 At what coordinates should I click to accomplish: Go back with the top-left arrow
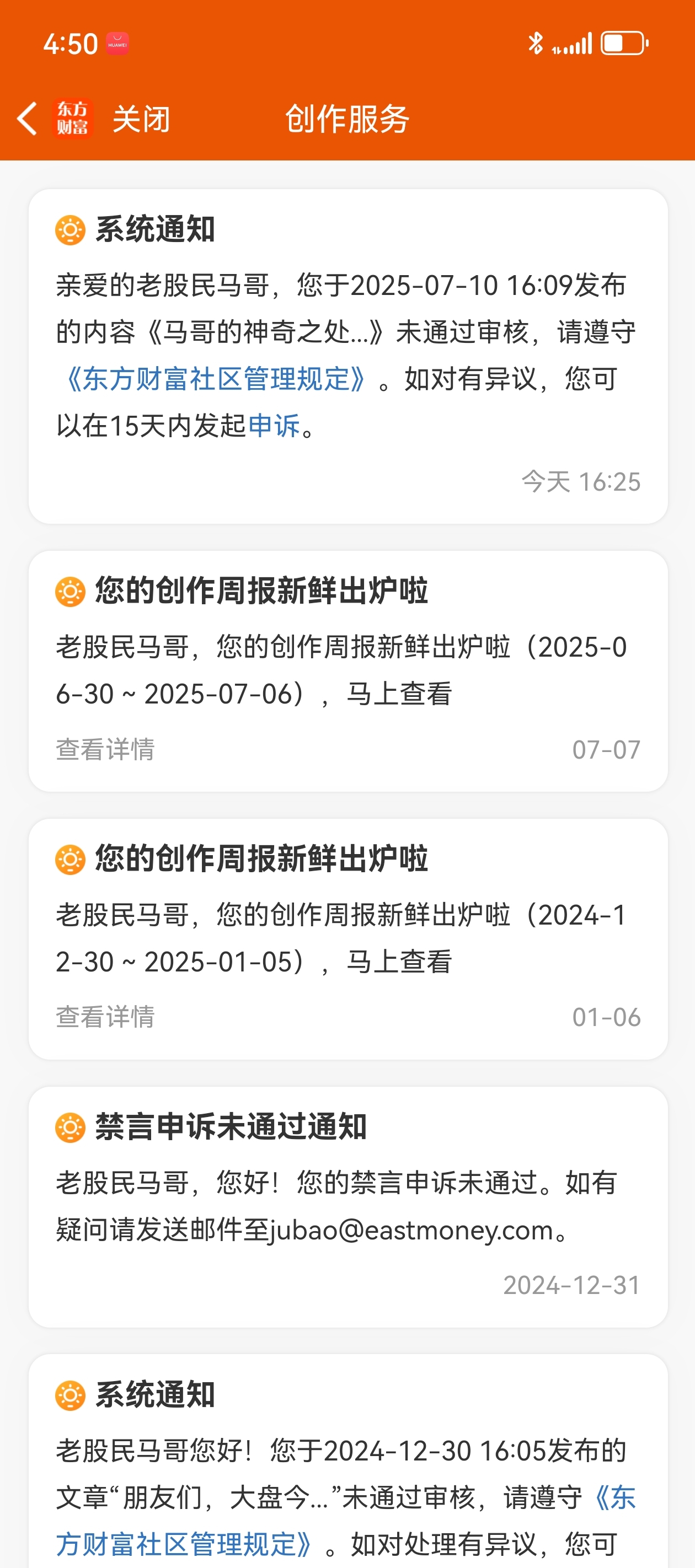pos(27,118)
